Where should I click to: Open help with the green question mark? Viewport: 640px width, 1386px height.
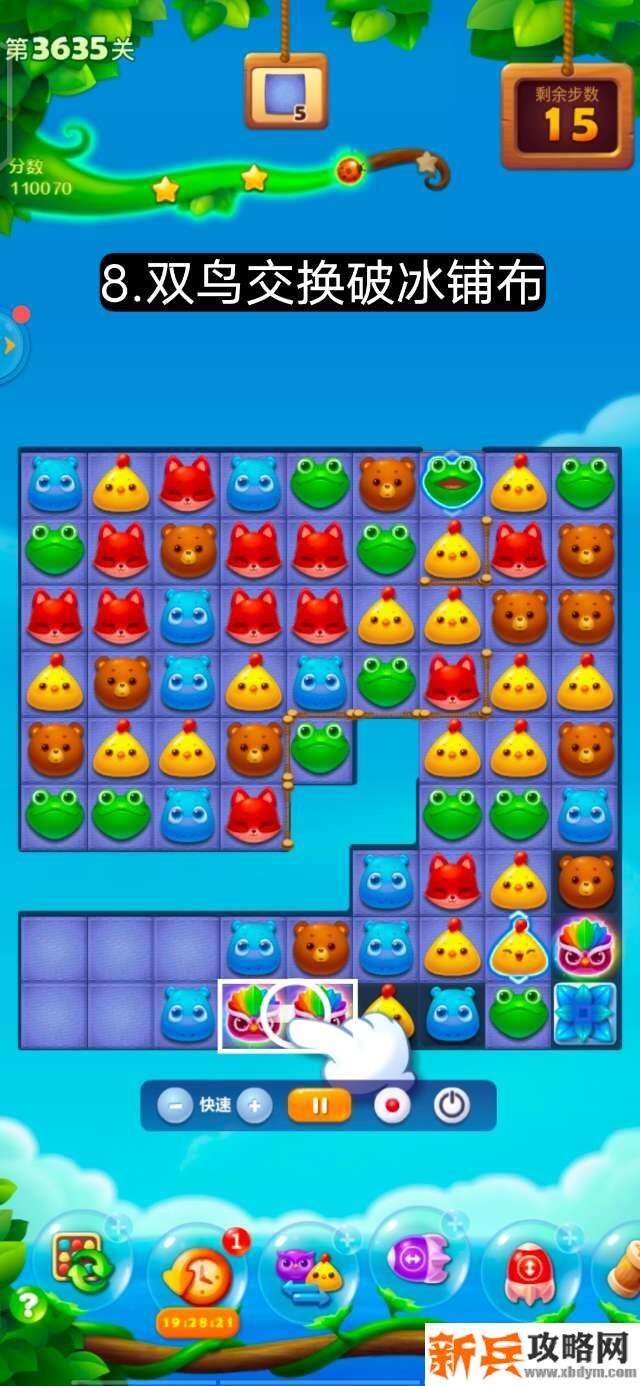pyautogui.click(x=28, y=1306)
